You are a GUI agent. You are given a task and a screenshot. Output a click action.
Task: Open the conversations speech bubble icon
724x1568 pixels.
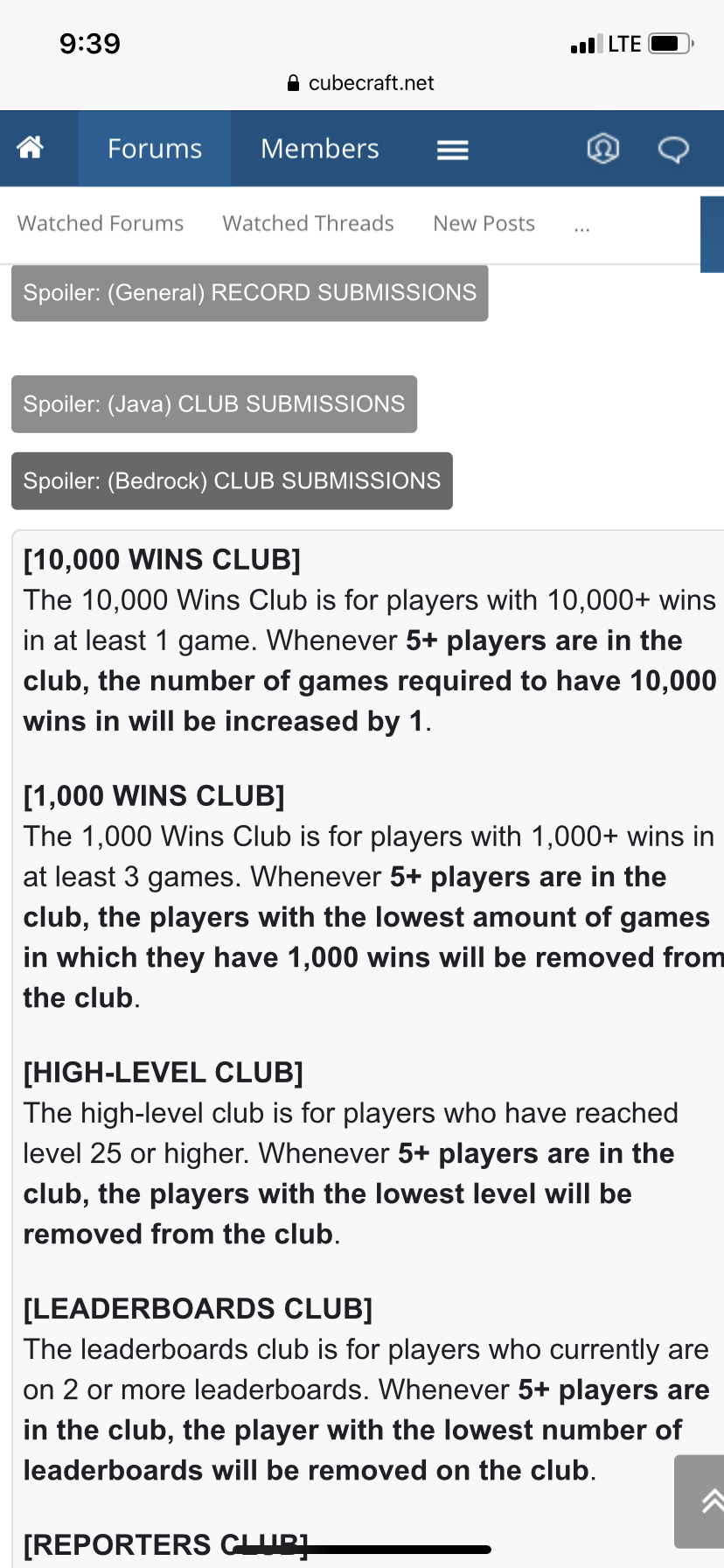[673, 150]
